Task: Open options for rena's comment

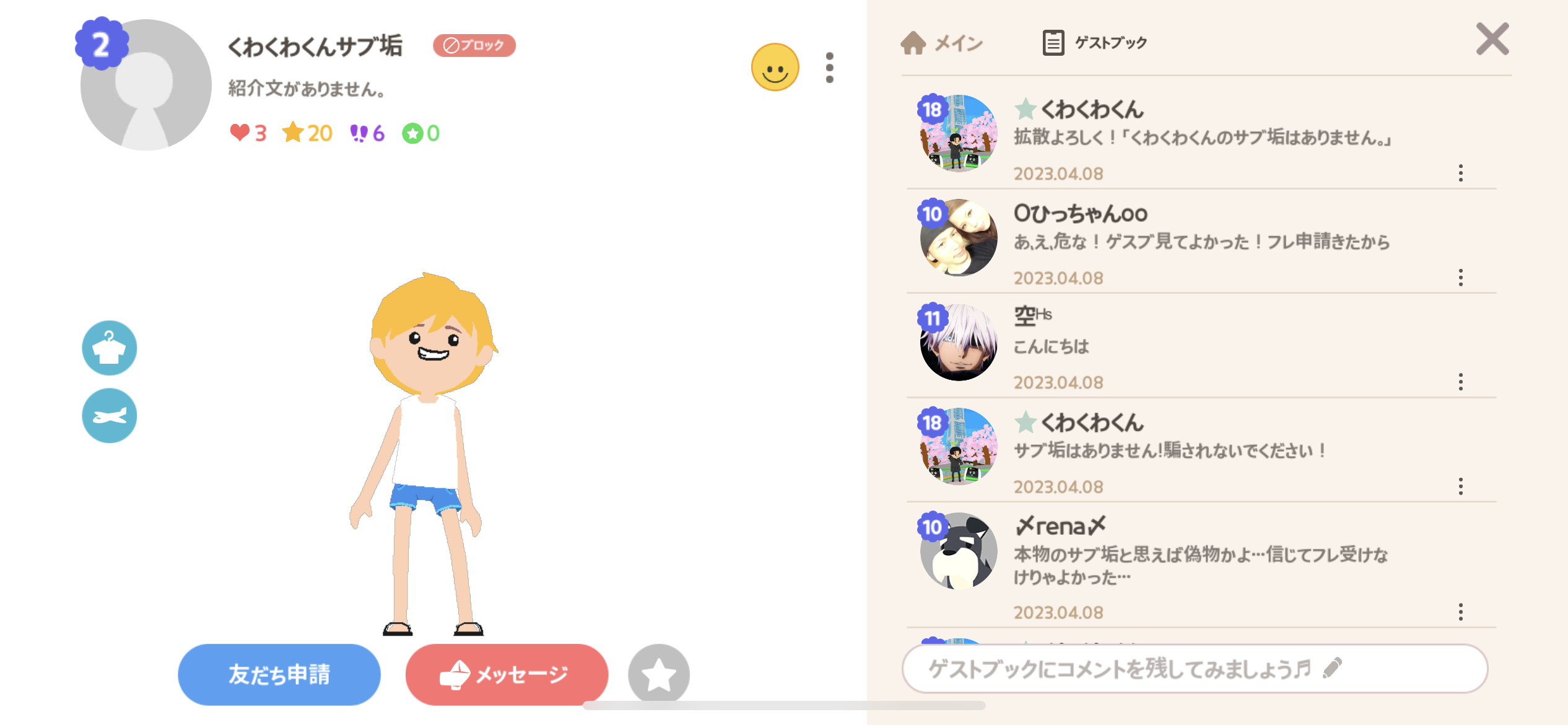Action: [1460, 612]
